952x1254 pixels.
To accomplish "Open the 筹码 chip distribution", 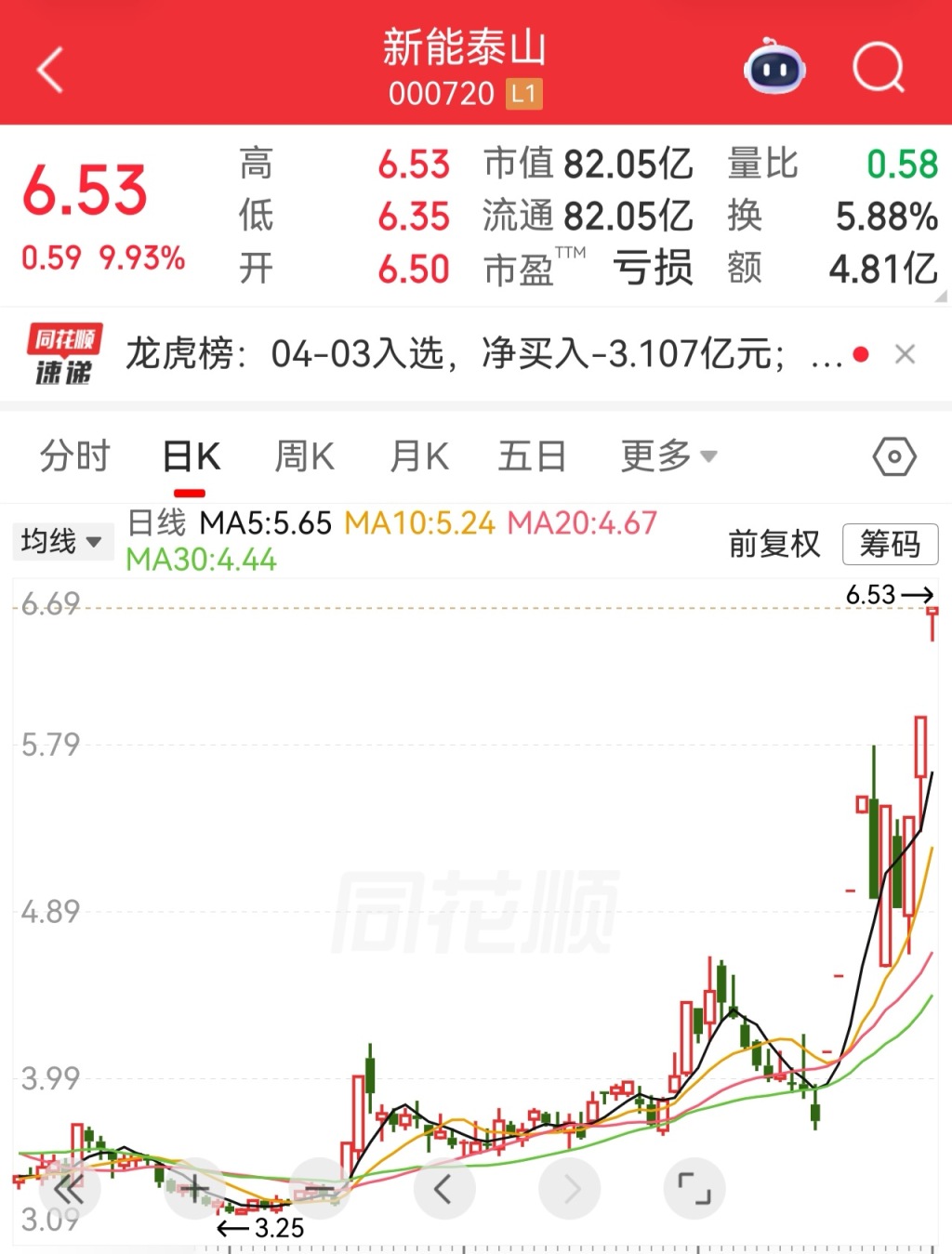I will point(890,544).
